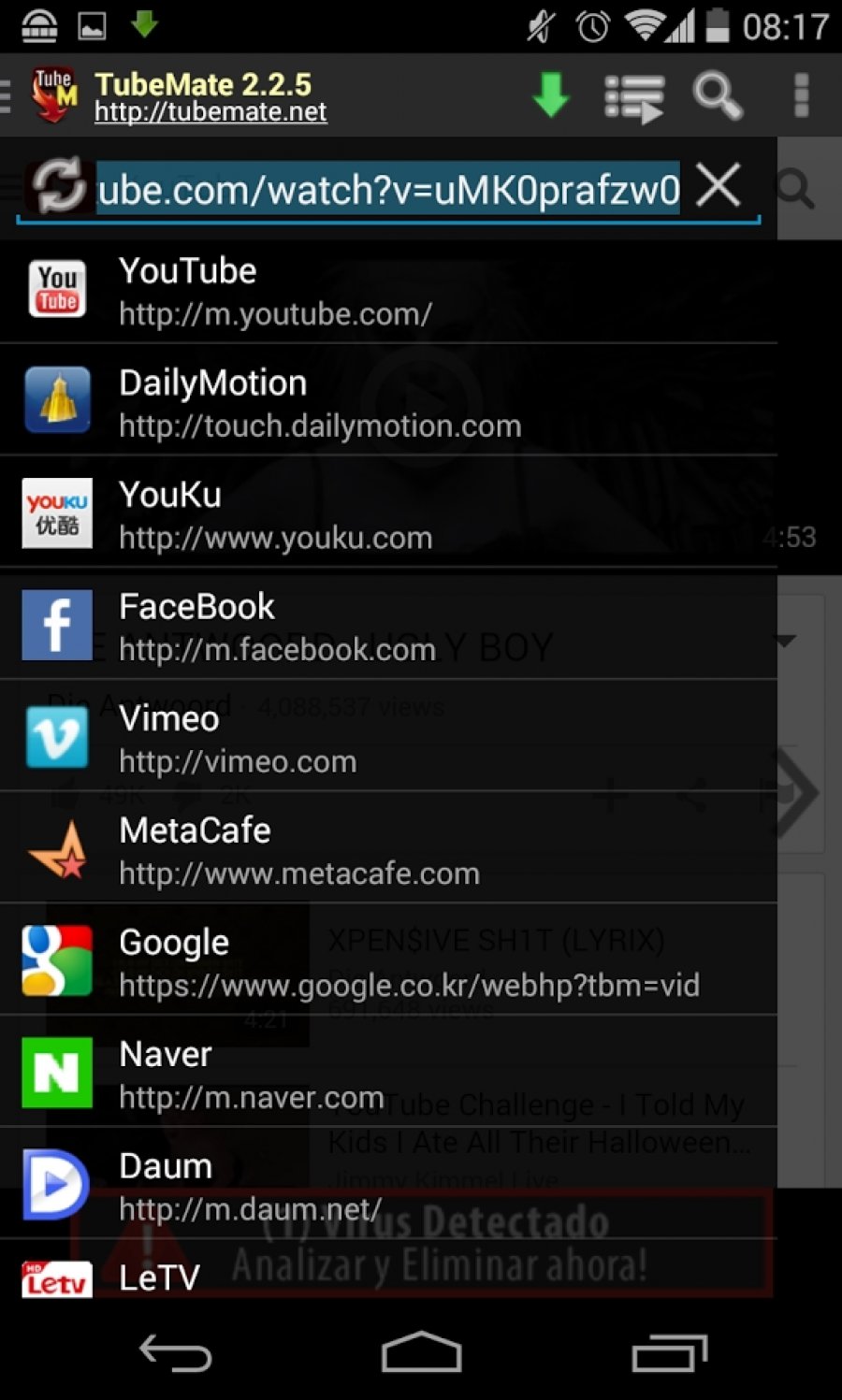Clear the URL with the X button
This screenshot has width=842, height=1400.
tap(719, 185)
